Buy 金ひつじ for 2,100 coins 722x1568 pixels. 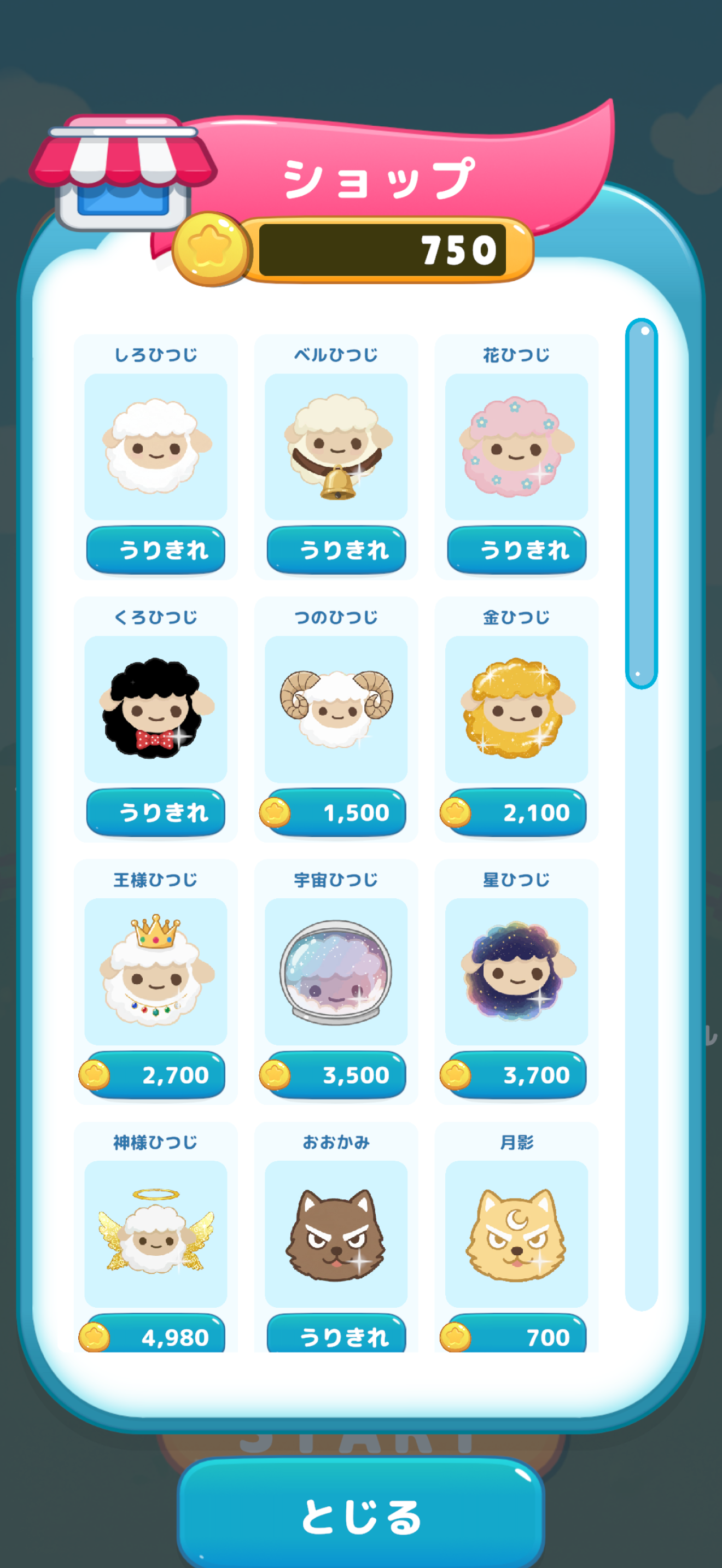(x=515, y=811)
